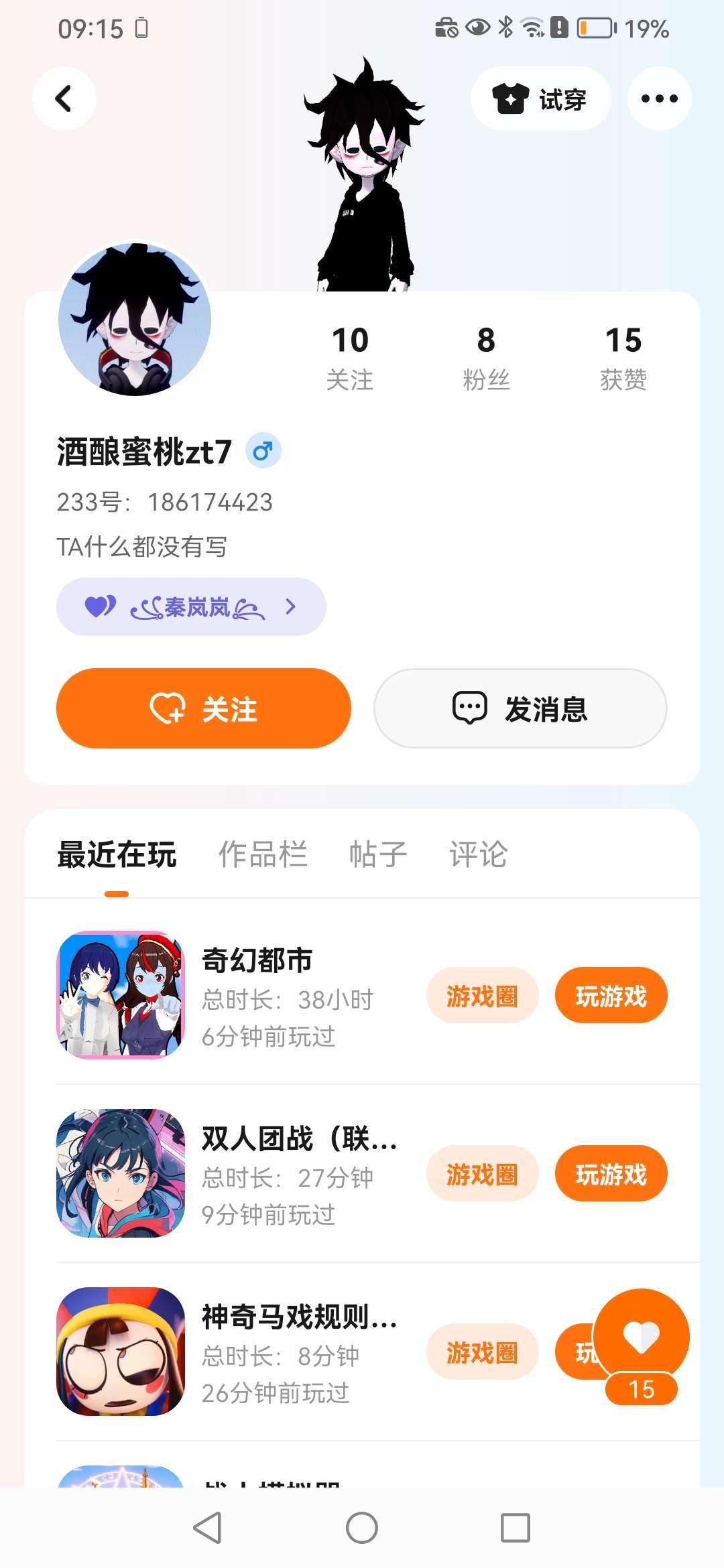Screen dimensions: 724x1568
Task: Tap the 试穿 outfit try-on button
Action: pyautogui.click(x=540, y=99)
